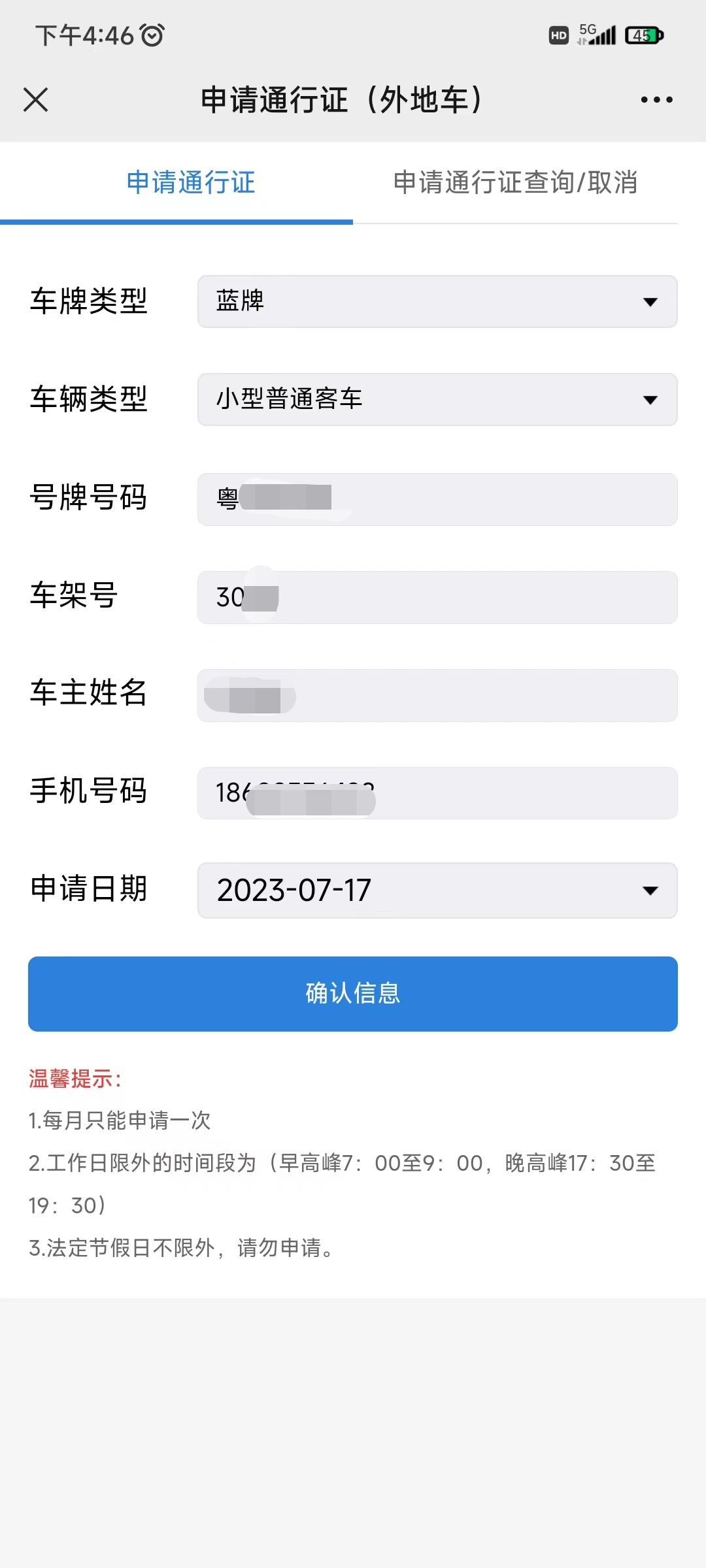The height and width of the screenshot is (1568, 706).
Task: Switch to the 申请通行证查询/取消 tab
Action: click(515, 184)
